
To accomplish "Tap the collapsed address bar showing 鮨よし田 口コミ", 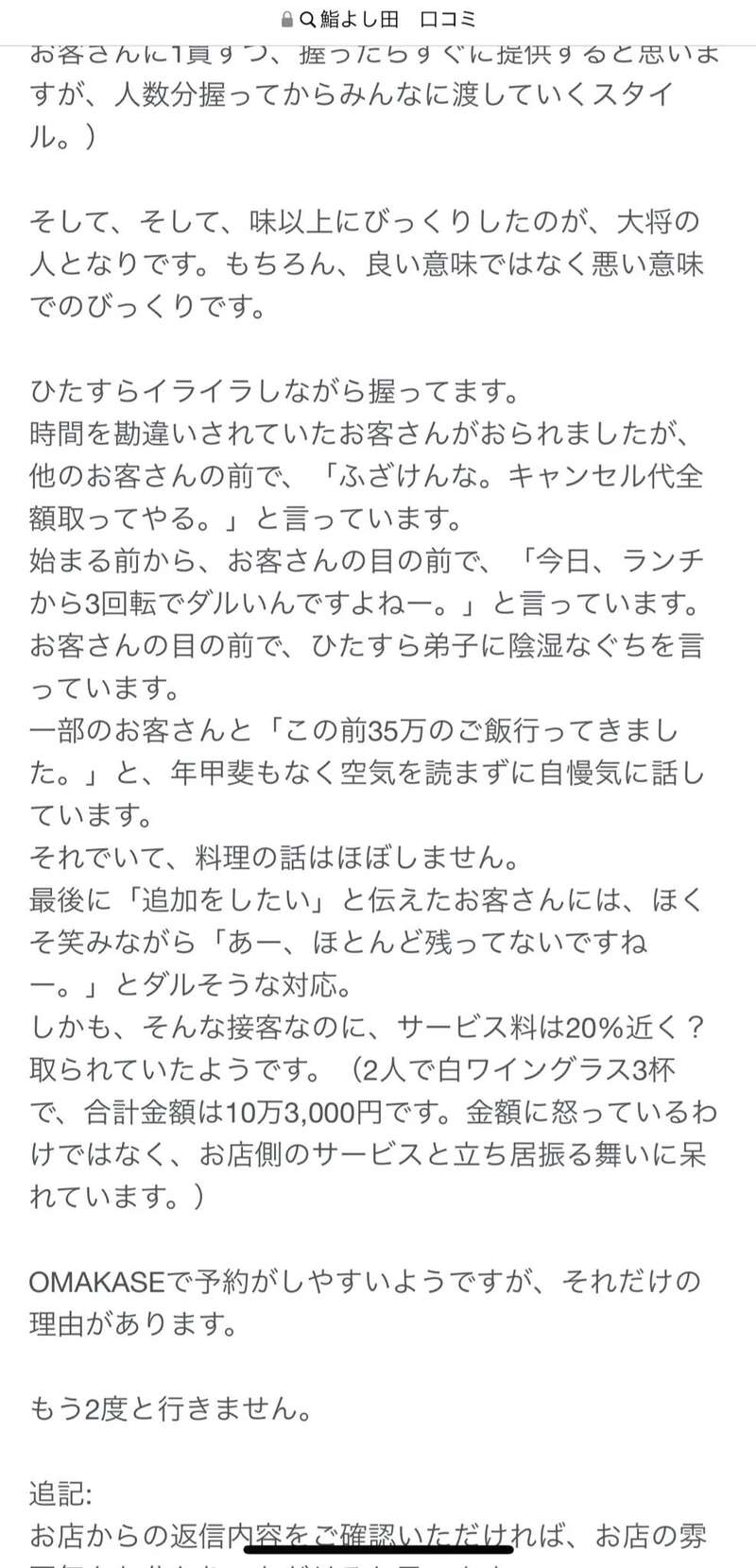I will pyautogui.click(x=378, y=19).
